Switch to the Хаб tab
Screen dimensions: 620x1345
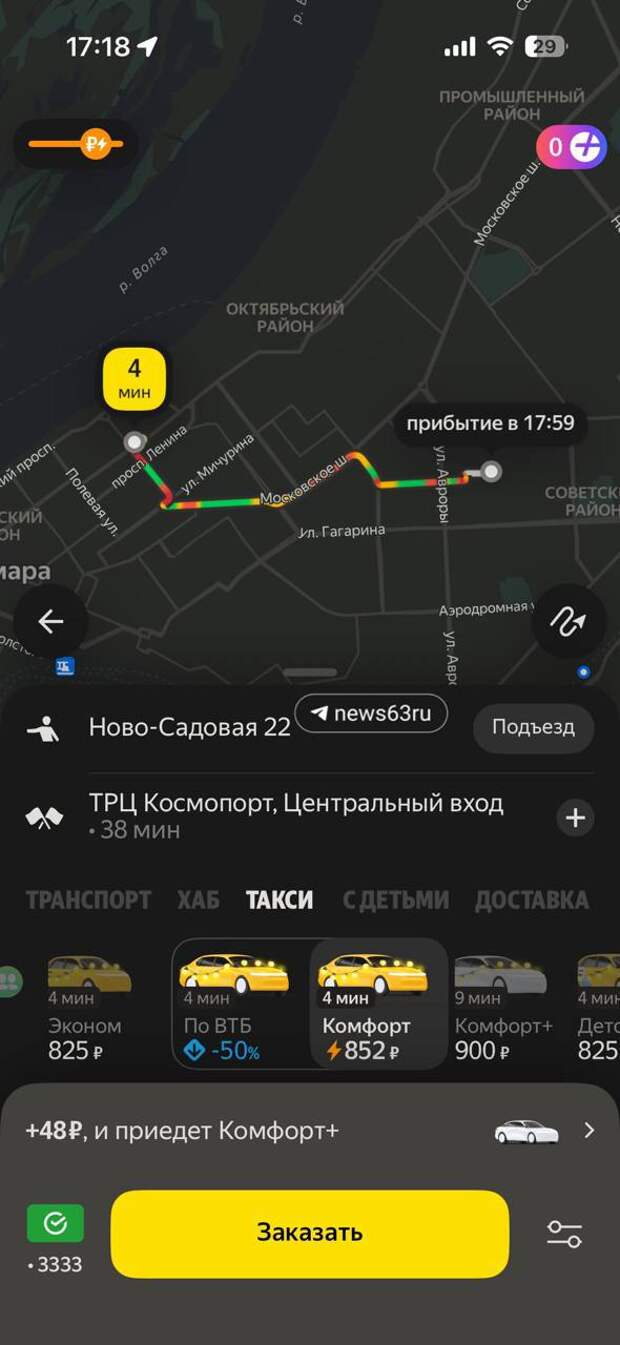tap(198, 900)
